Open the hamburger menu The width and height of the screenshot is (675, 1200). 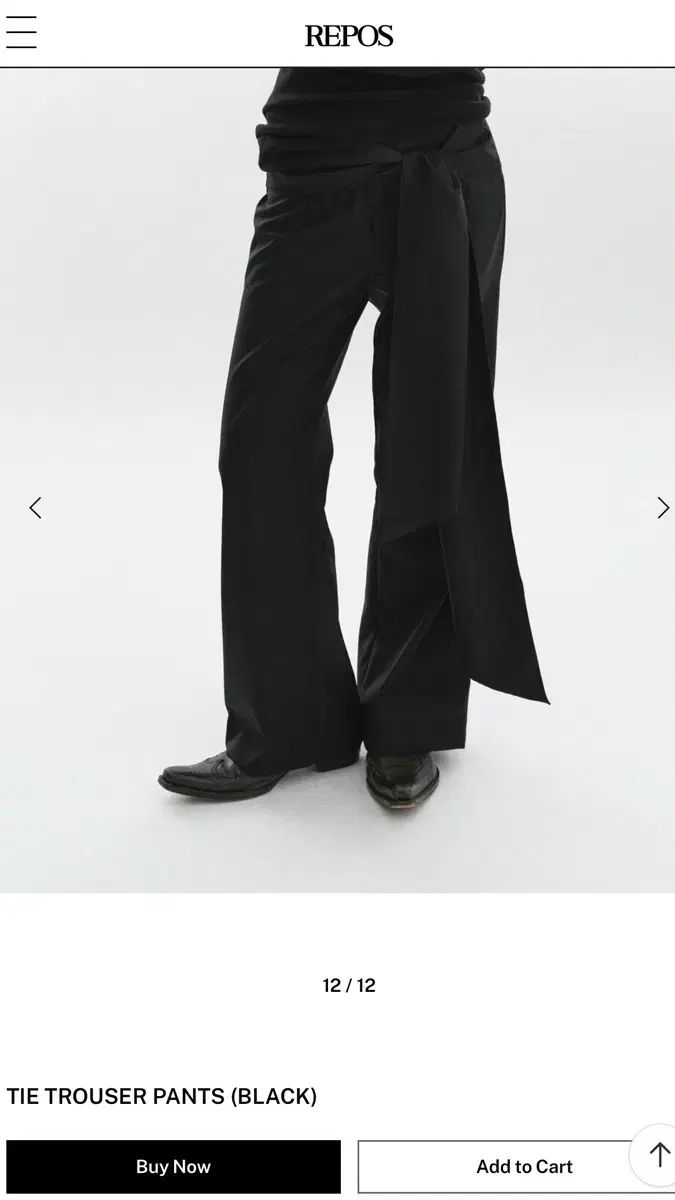21,32
